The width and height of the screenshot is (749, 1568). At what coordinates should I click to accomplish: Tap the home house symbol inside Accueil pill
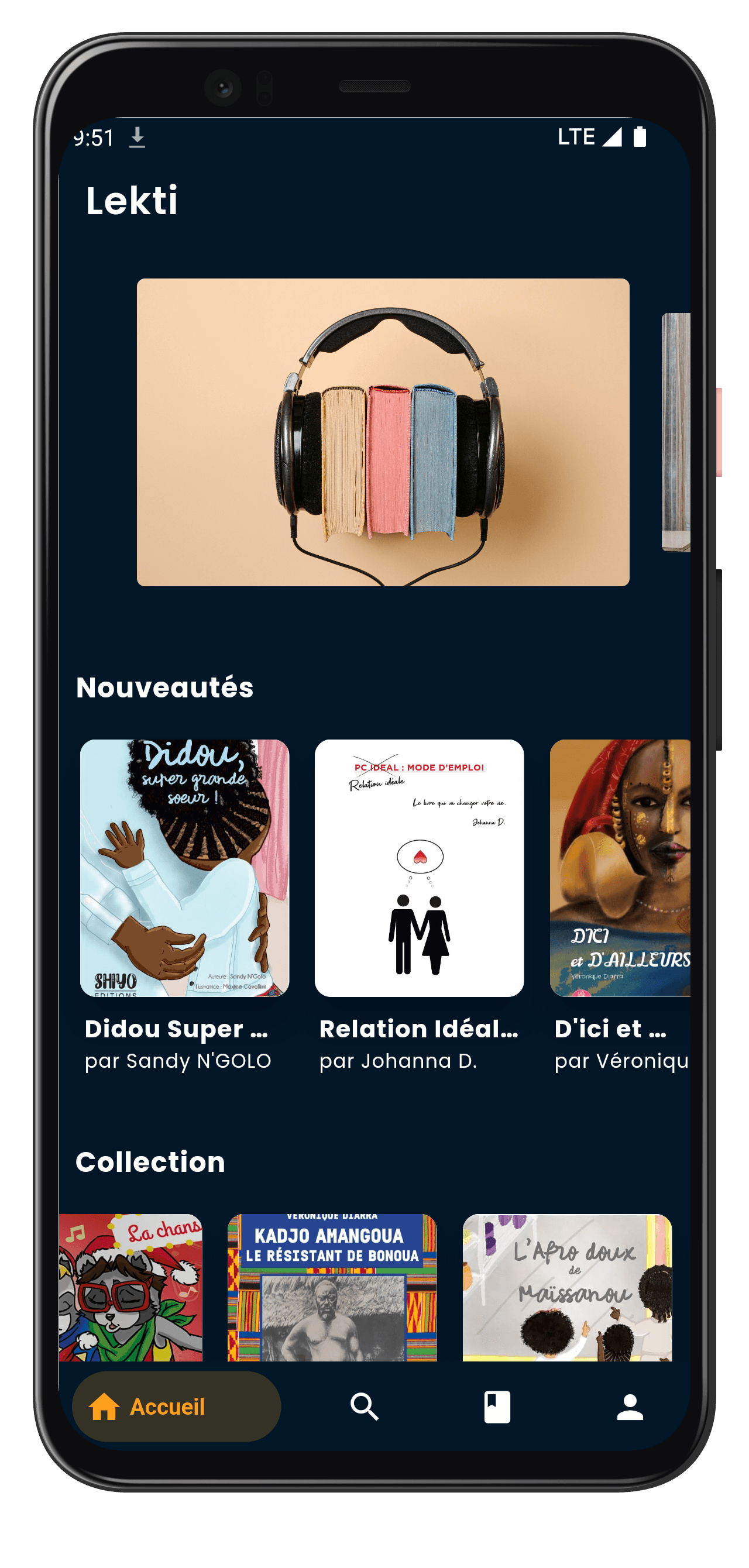104,1406
